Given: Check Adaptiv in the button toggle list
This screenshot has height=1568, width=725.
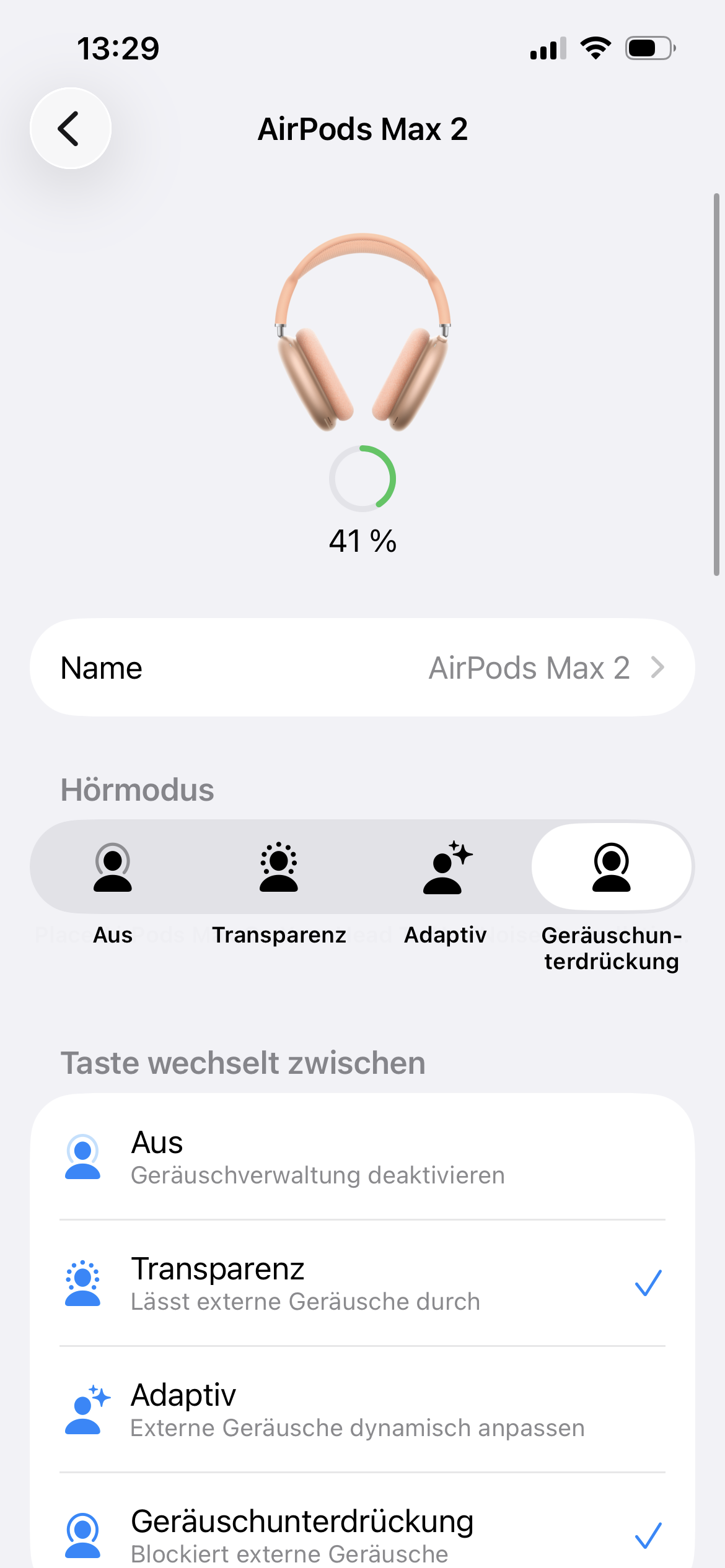Looking at the screenshot, I should [x=362, y=1409].
